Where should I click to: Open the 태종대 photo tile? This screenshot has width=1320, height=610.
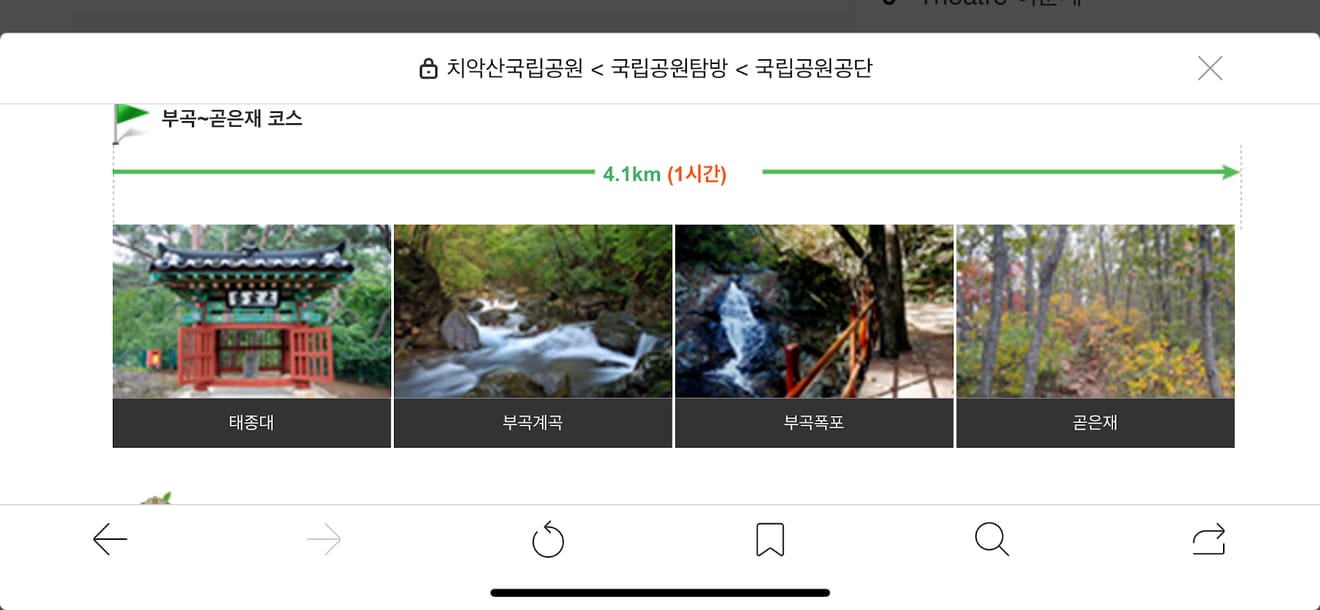[251, 335]
